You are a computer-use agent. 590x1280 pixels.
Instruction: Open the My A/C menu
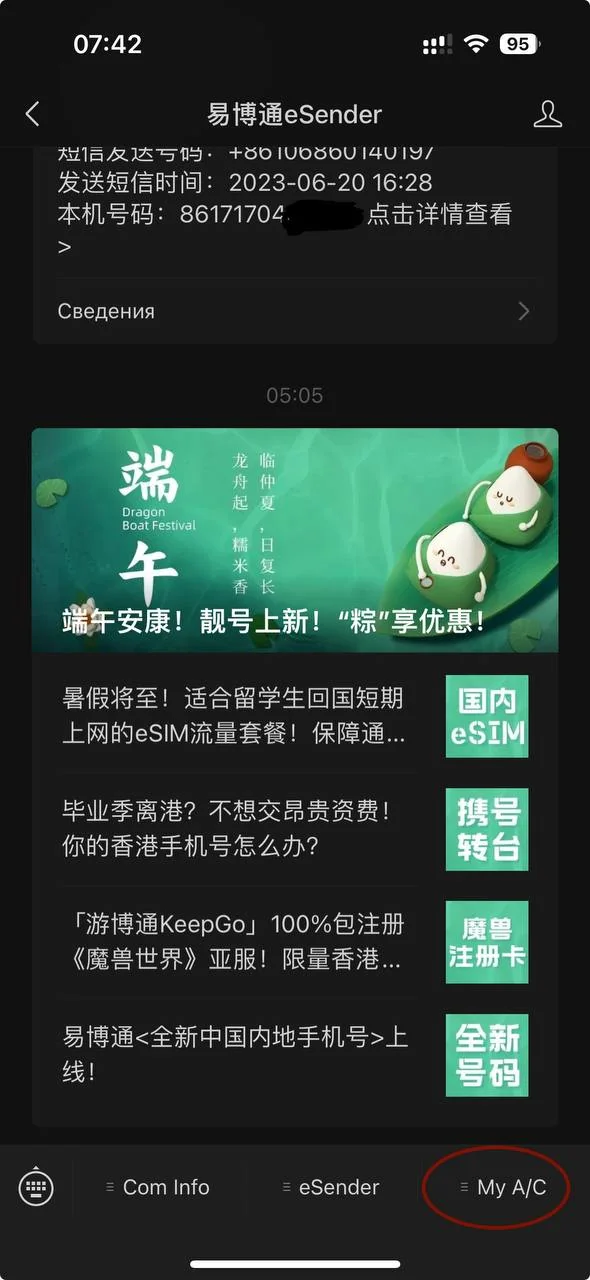tap(503, 1187)
